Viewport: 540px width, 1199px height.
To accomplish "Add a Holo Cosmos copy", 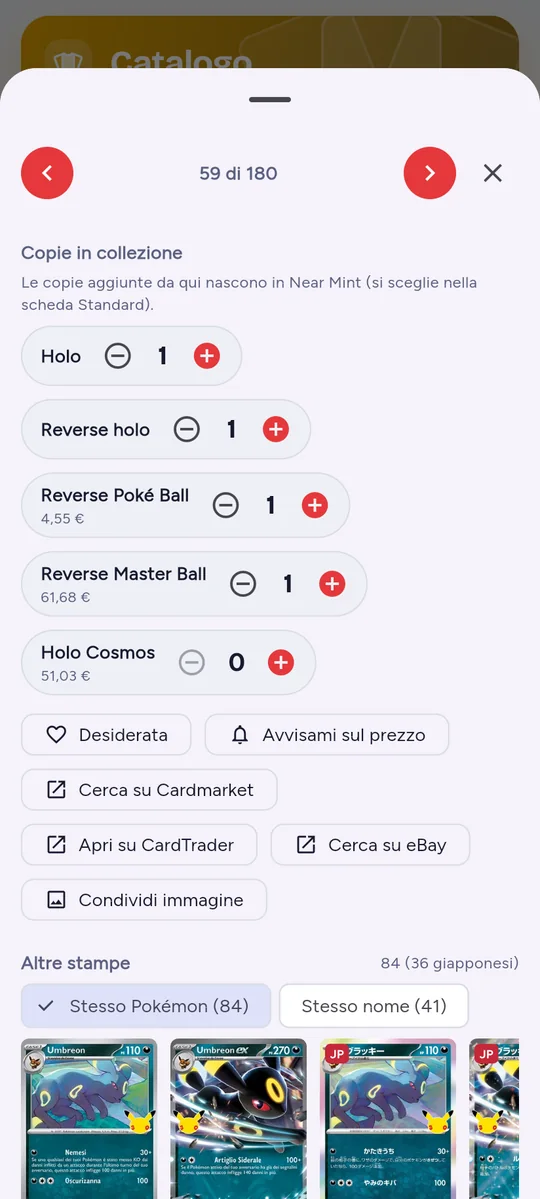I will point(281,662).
